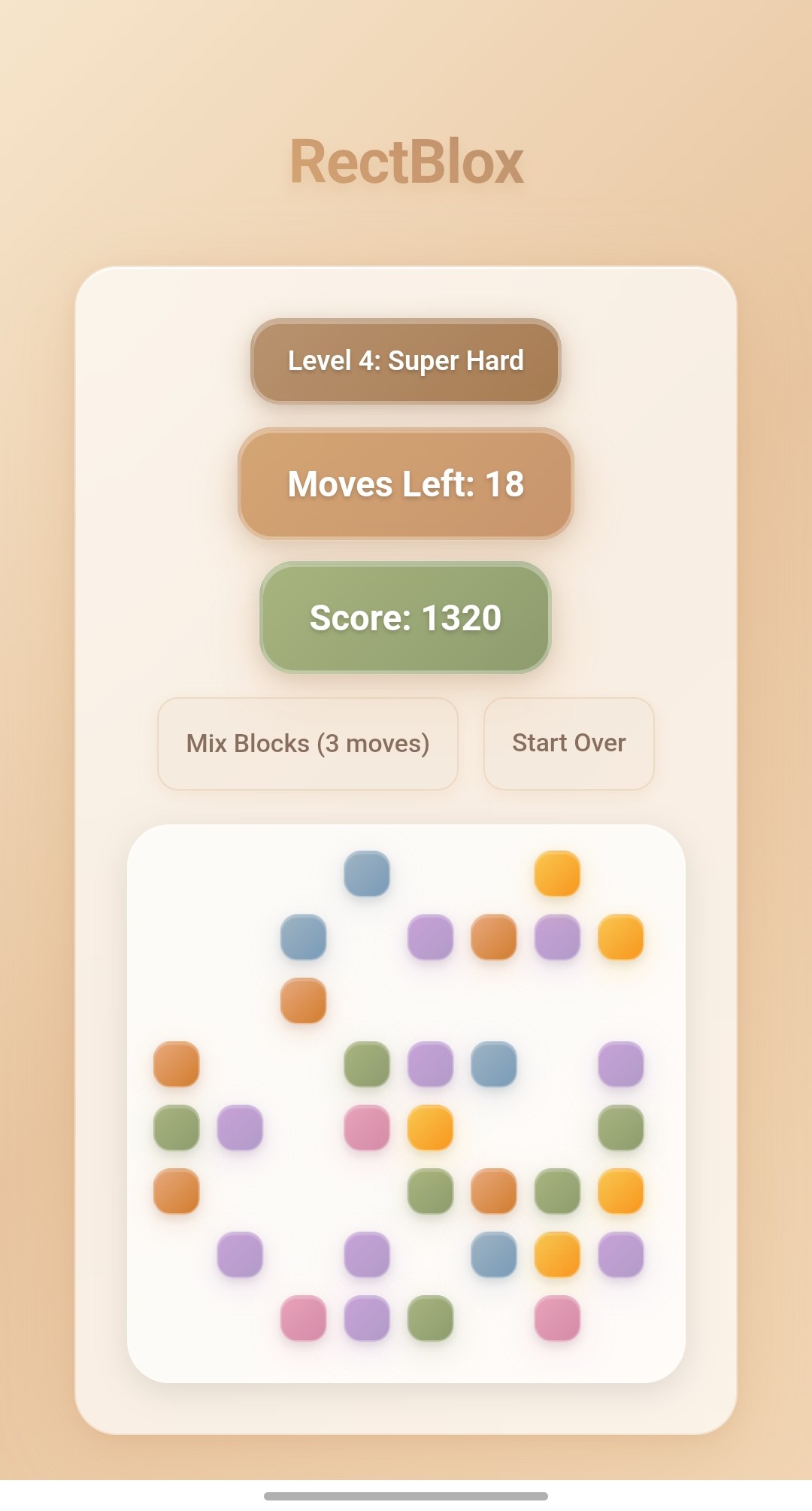The image size is (812, 1511).
Task: Tap the Level 4: Super Hard badge
Action: (x=406, y=361)
